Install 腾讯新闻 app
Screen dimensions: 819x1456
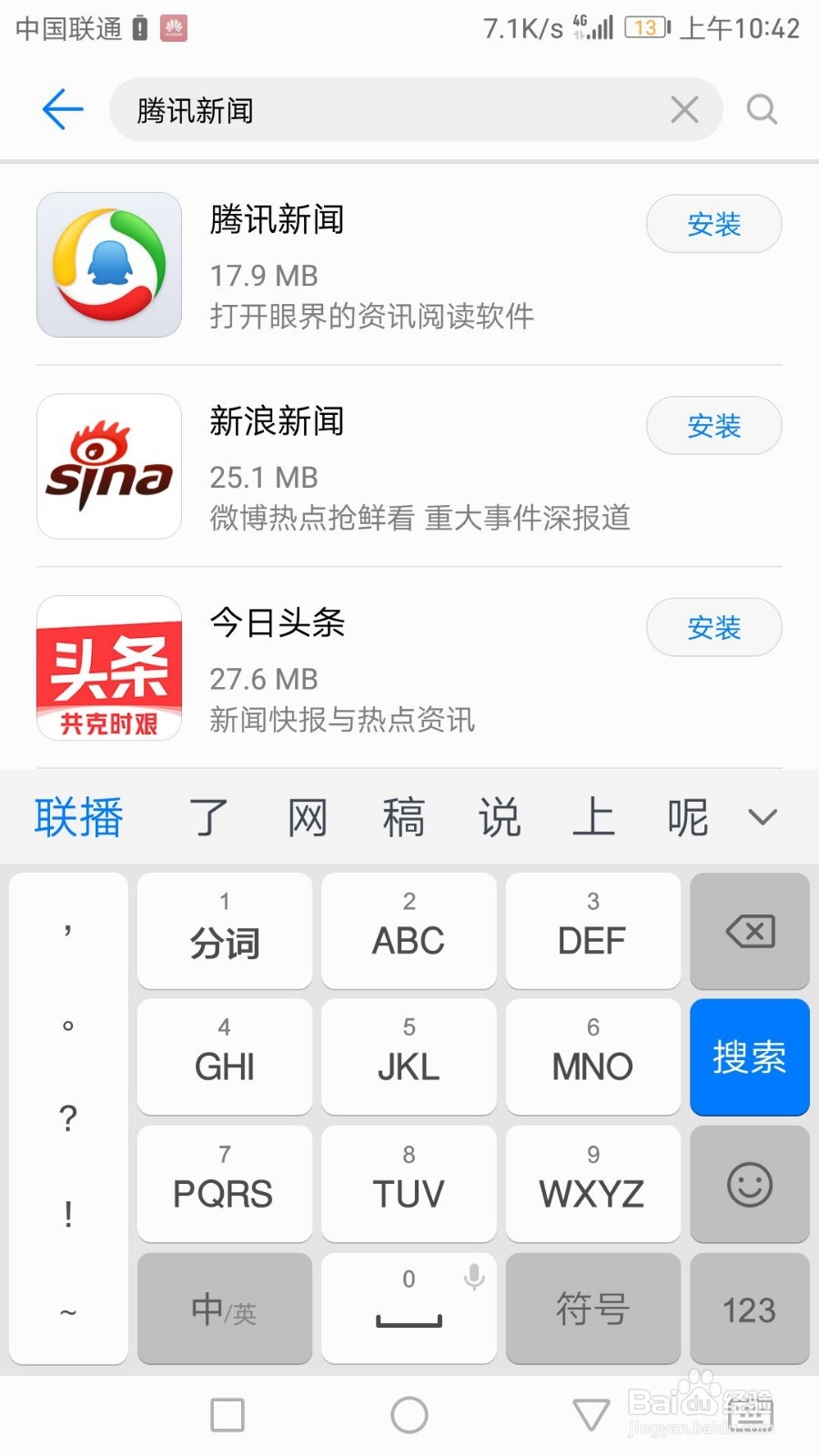tap(714, 224)
